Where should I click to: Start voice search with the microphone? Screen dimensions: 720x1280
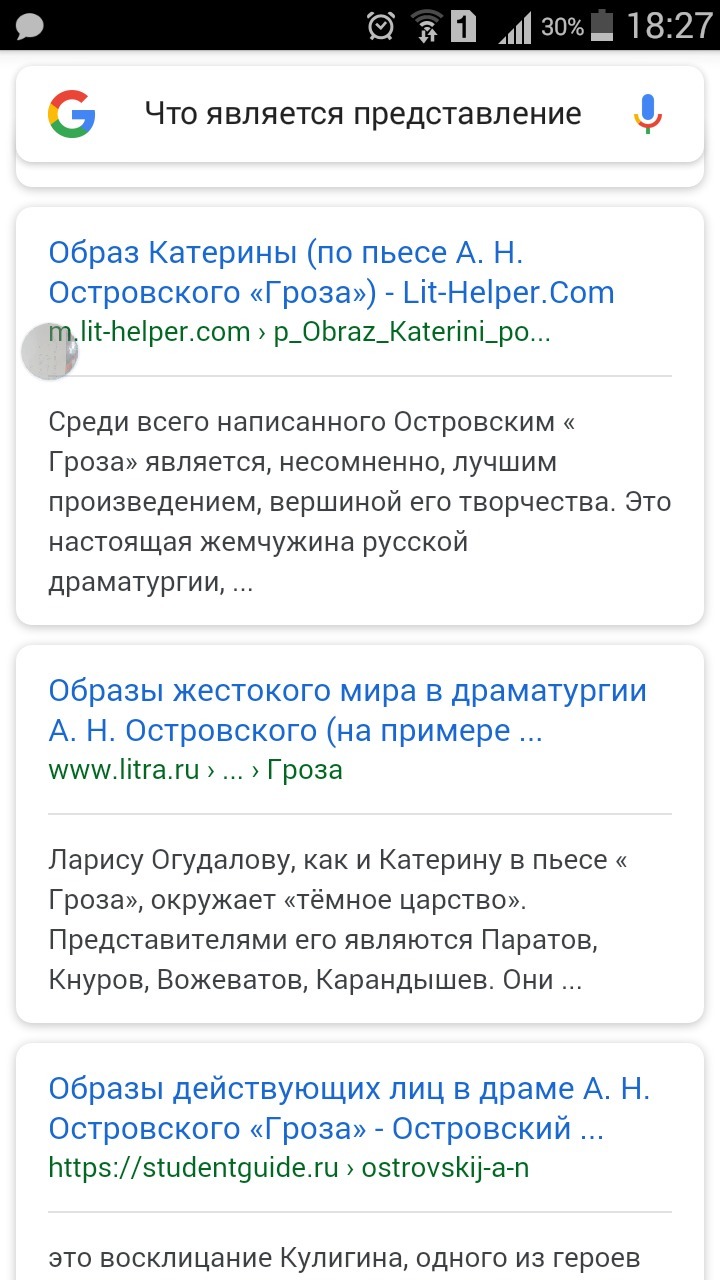click(x=648, y=114)
